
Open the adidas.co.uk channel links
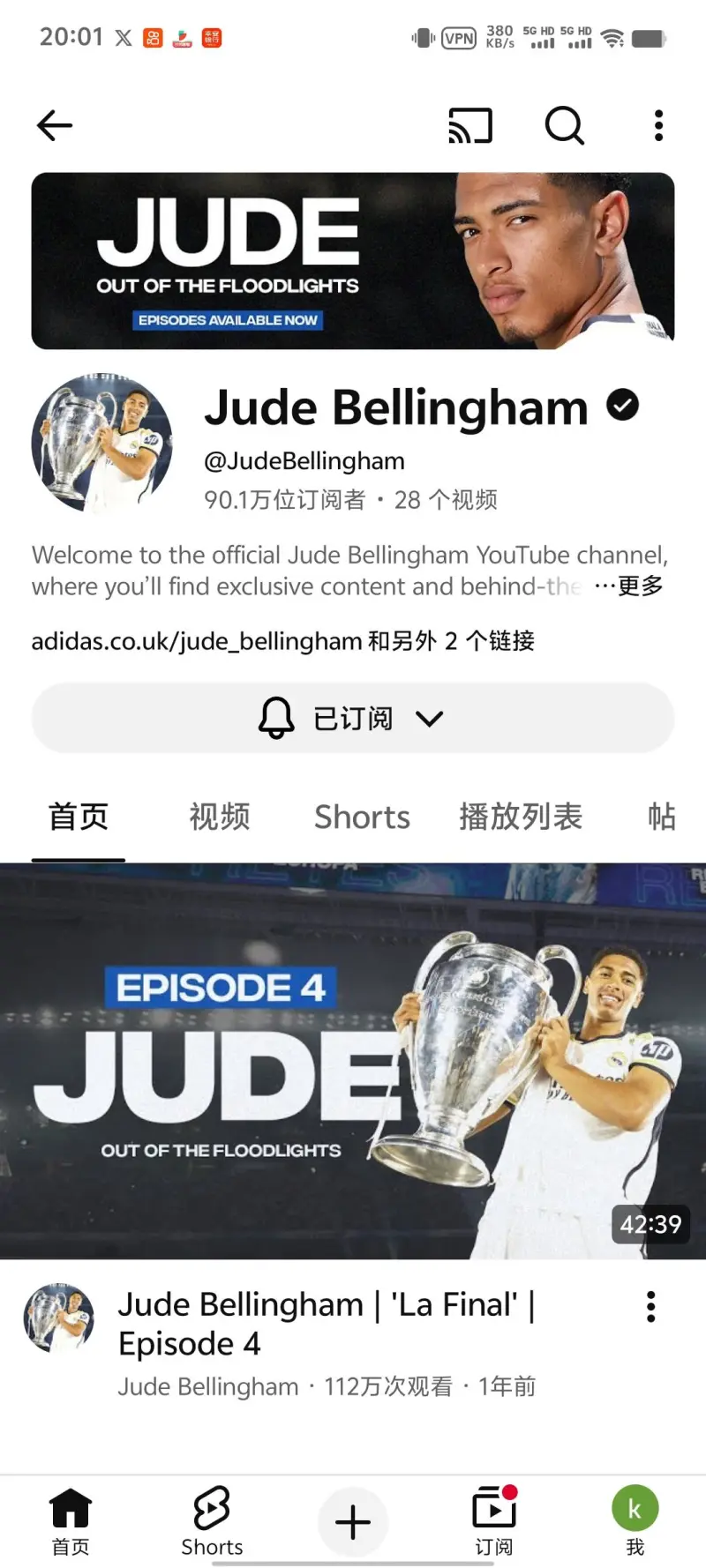pos(282,641)
